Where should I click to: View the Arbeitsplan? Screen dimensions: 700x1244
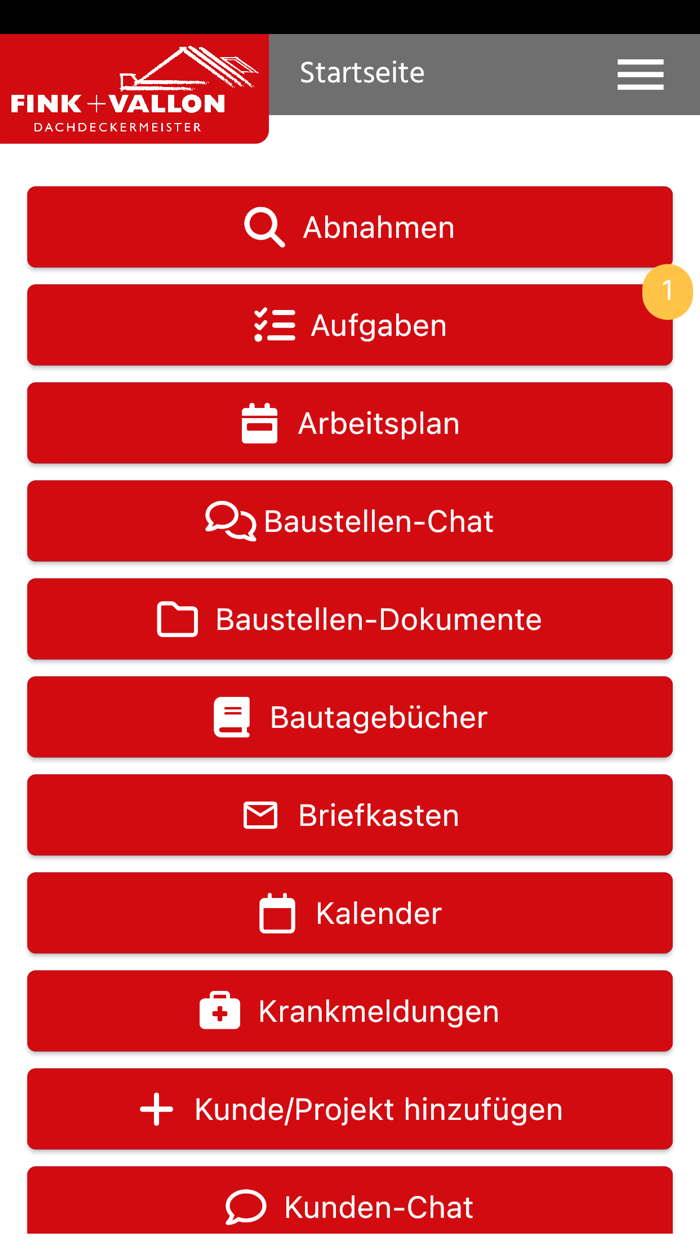point(350,423)
